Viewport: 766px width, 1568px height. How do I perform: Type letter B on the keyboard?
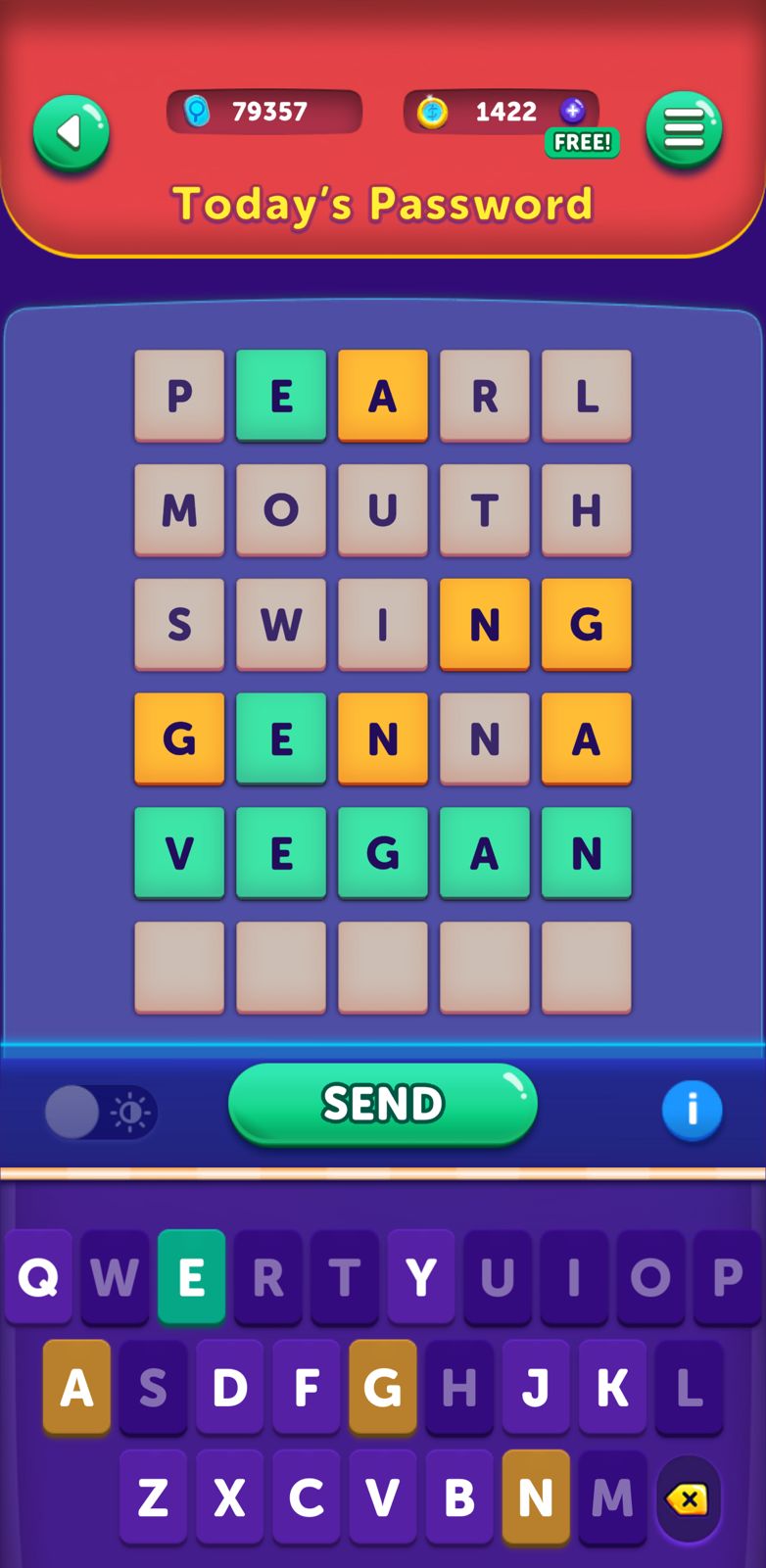[x=459, y=1497]
